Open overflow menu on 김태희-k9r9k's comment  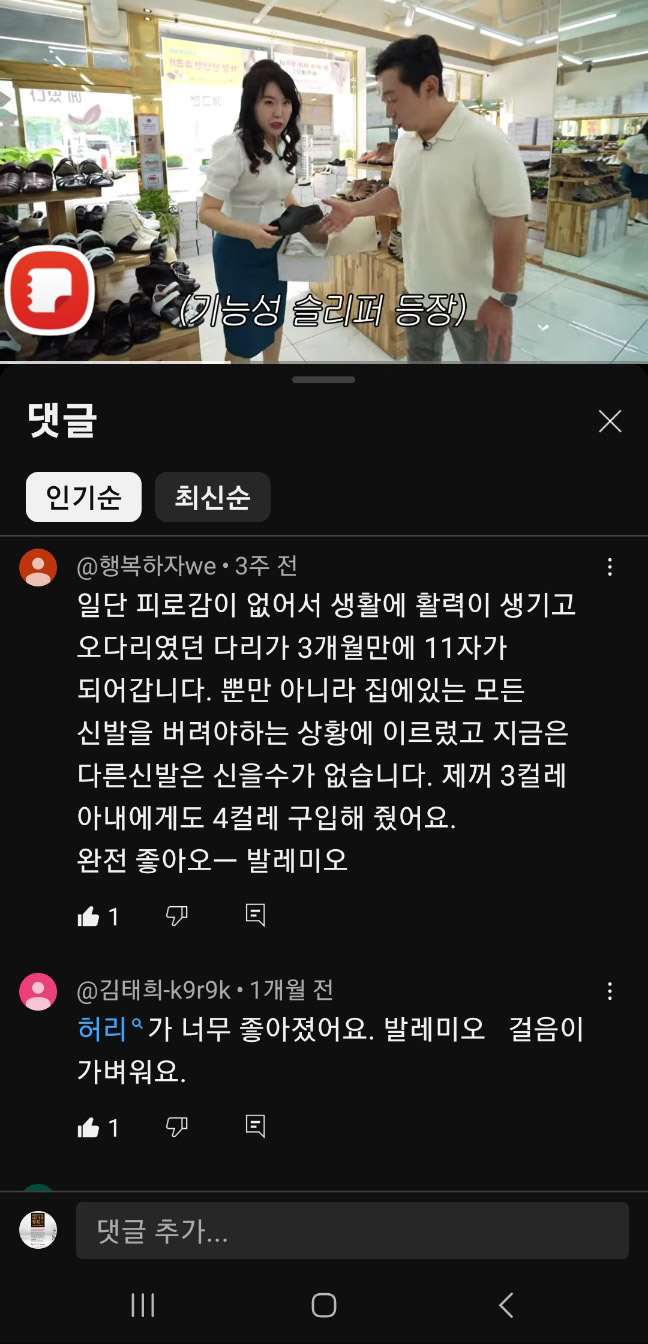click(609, 990)
